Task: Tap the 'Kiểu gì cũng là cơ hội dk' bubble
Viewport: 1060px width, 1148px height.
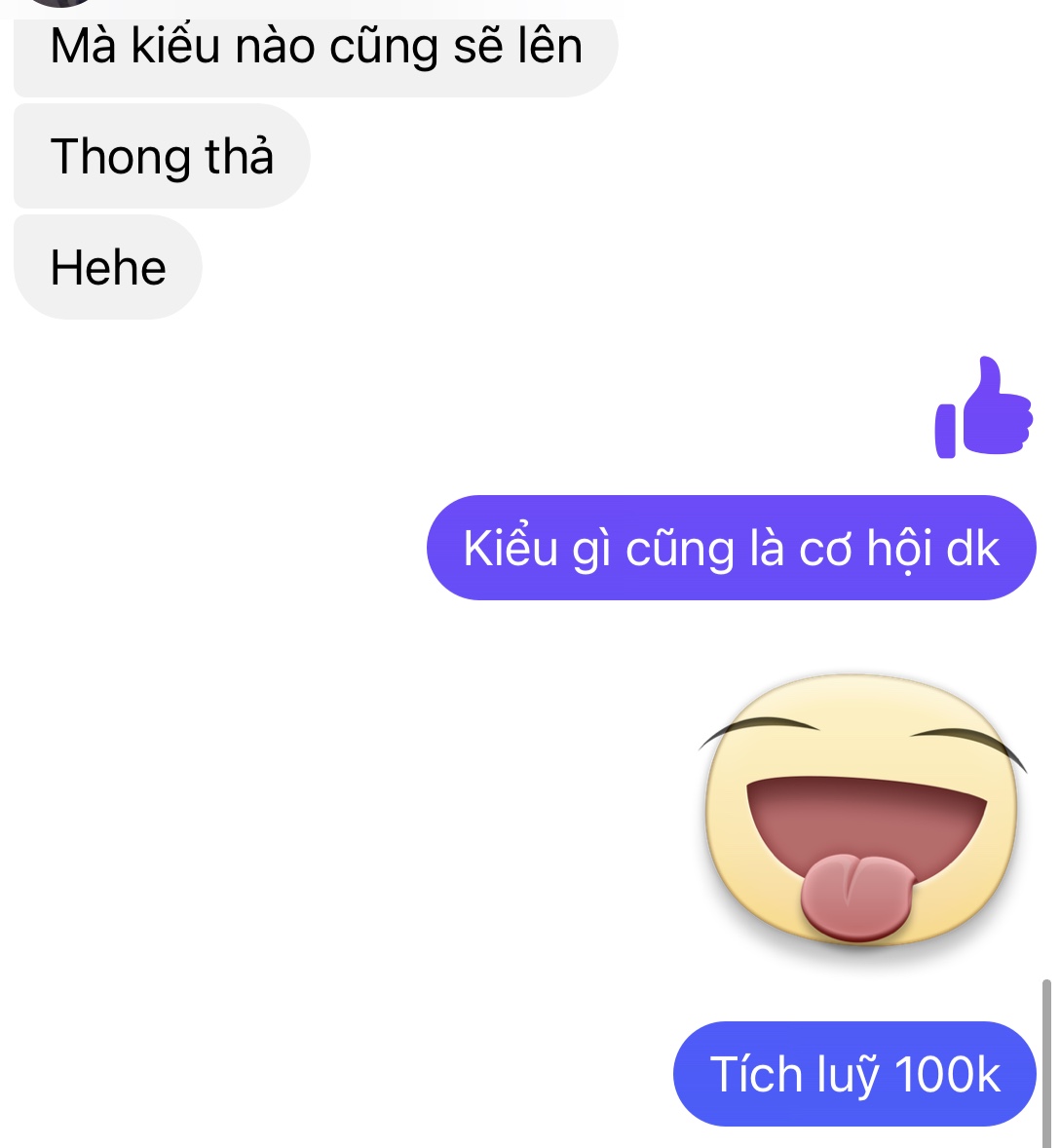Action: tap(731, 548)
